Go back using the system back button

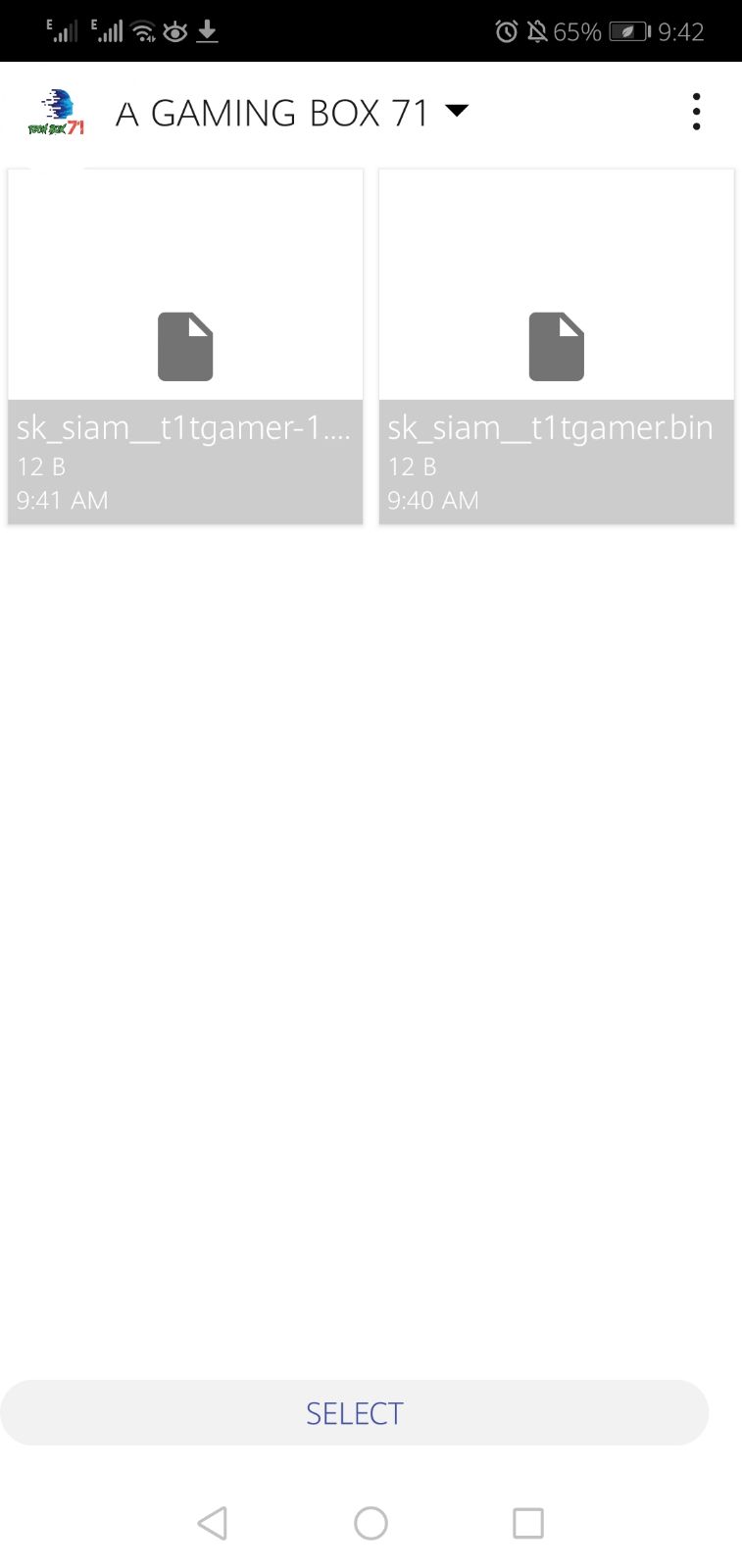pyautogui.click(x=213, y=1523)
